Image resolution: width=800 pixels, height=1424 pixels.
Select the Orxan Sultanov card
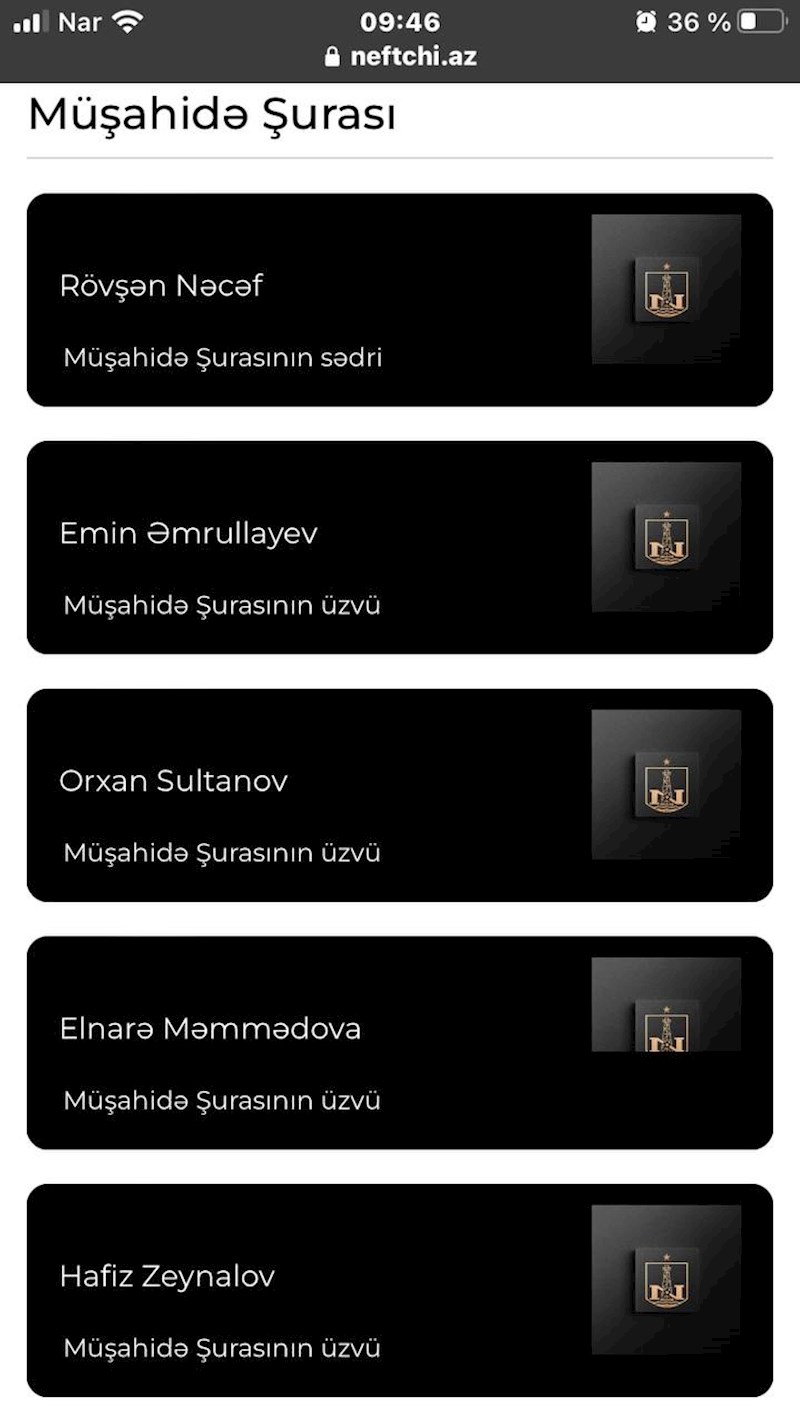point(399,795)
